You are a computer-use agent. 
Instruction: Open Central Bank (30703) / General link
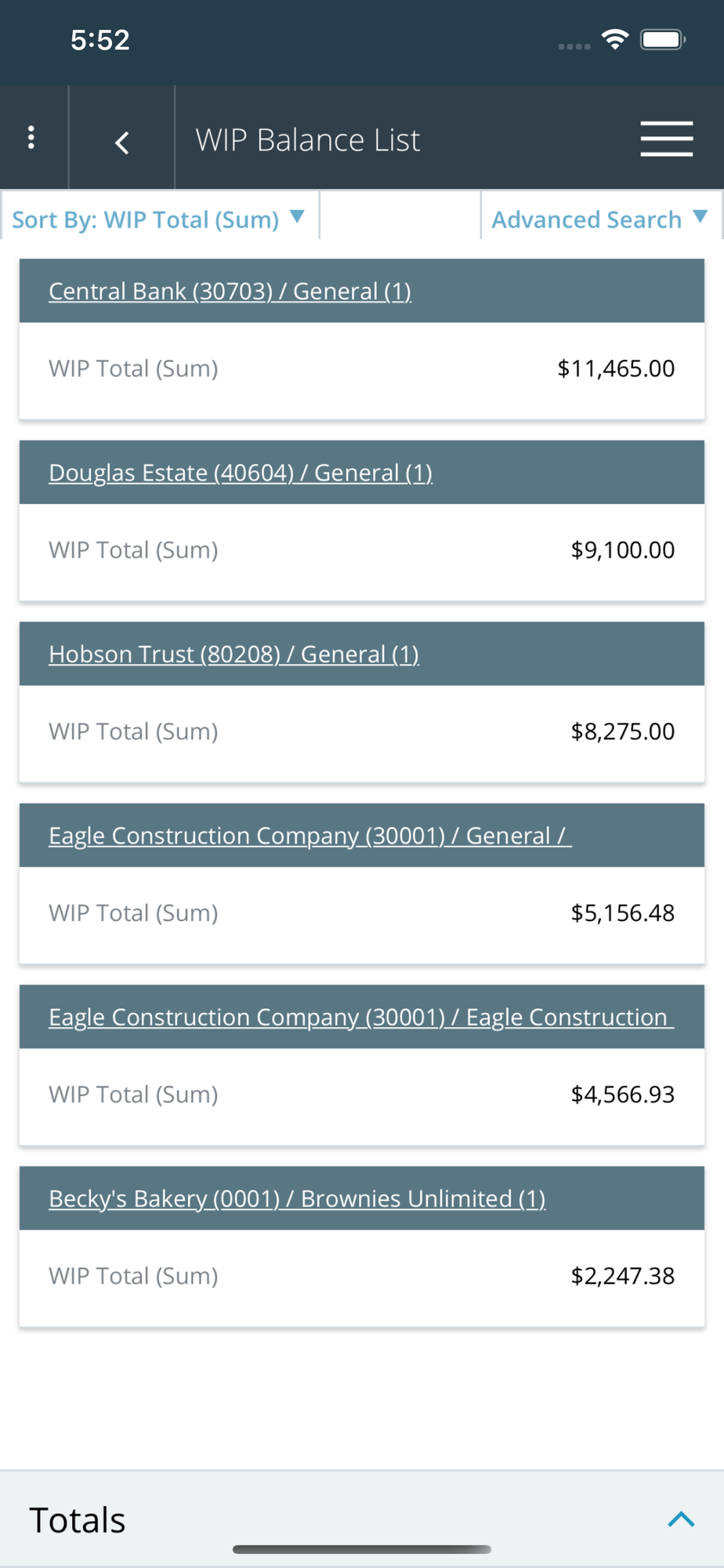(x=230, y=291)
